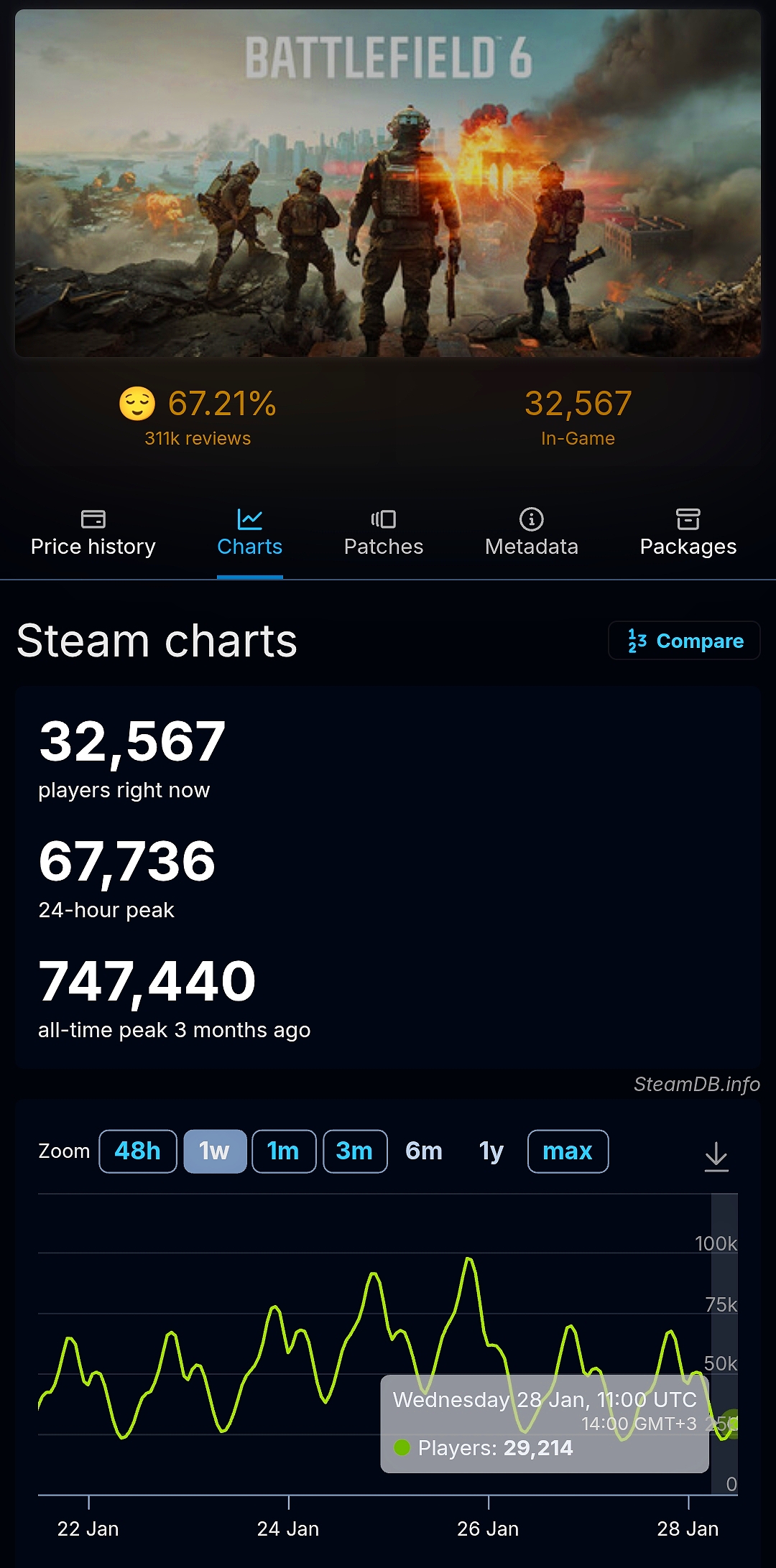This screenshot has height=1568, width=776.
Task: View the Metadata tab
Action: tap(531, 533)
